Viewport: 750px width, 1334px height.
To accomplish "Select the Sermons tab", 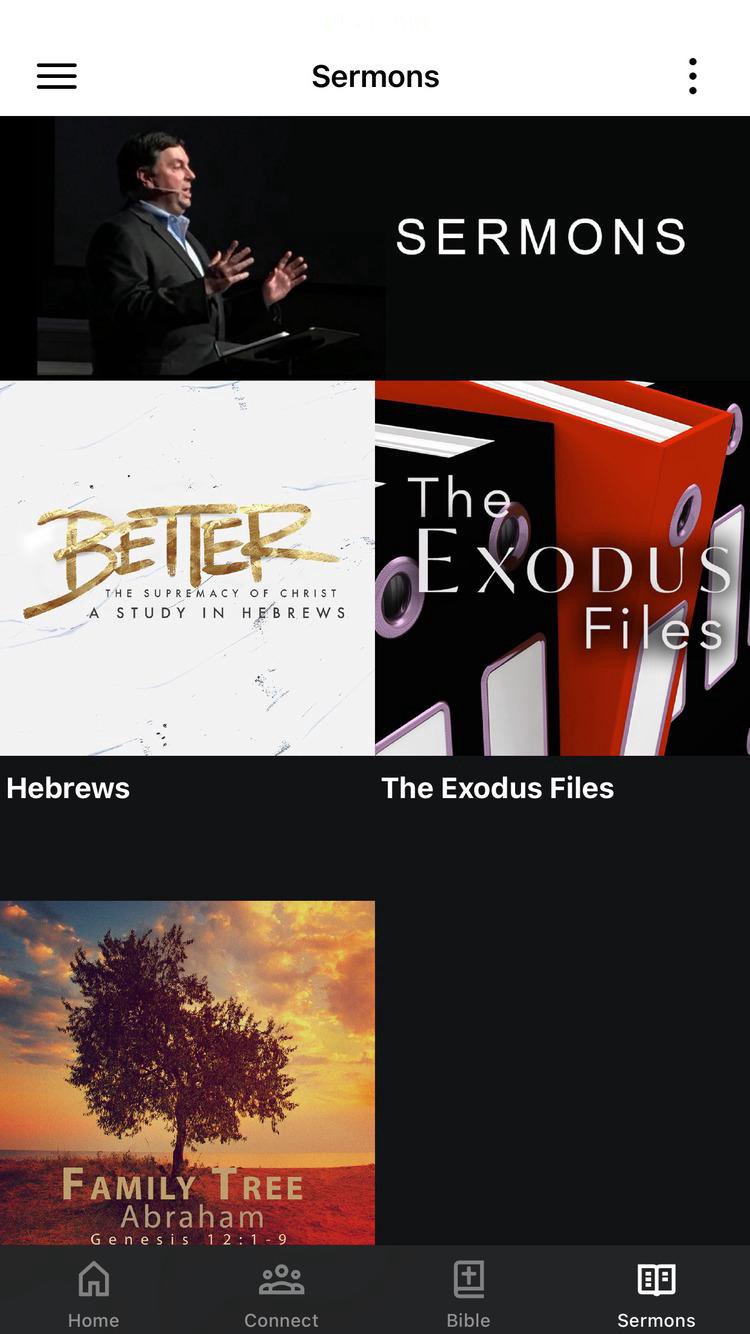I will [656, 1293].
